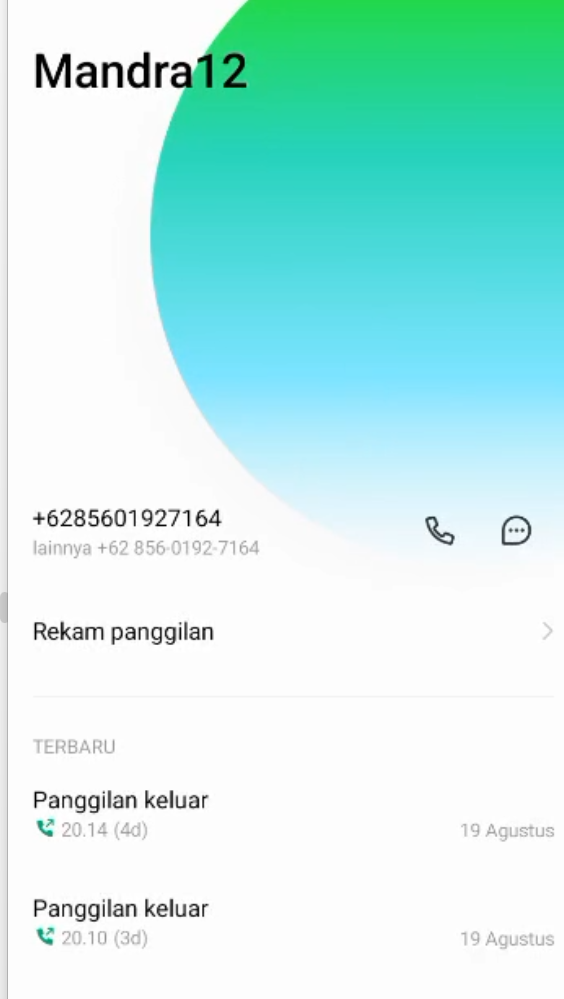Send a message to Mandra12

click(x=516, y=531)
